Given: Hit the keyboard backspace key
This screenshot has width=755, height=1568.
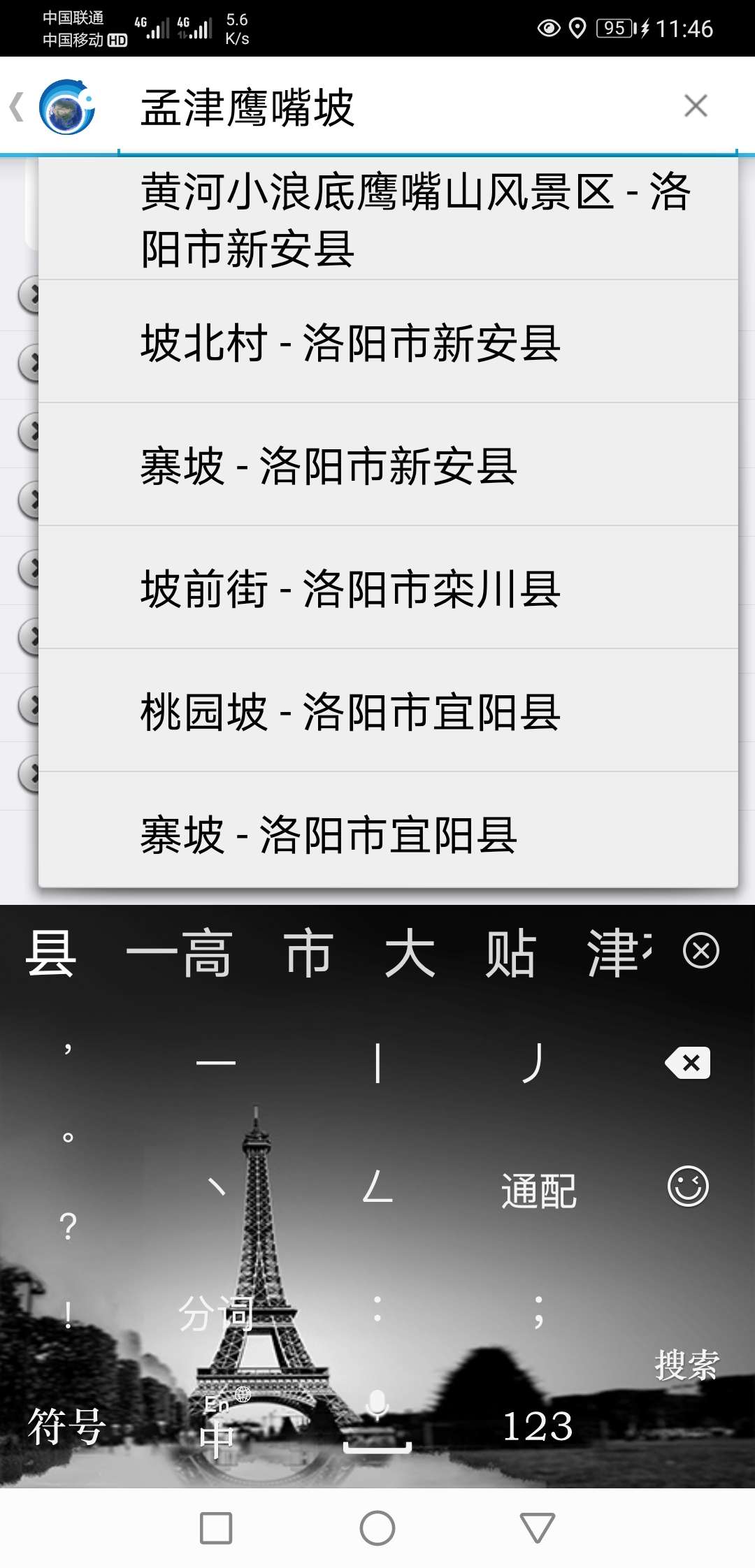Looking at the screenshot, I should [x=688, y=1063].
